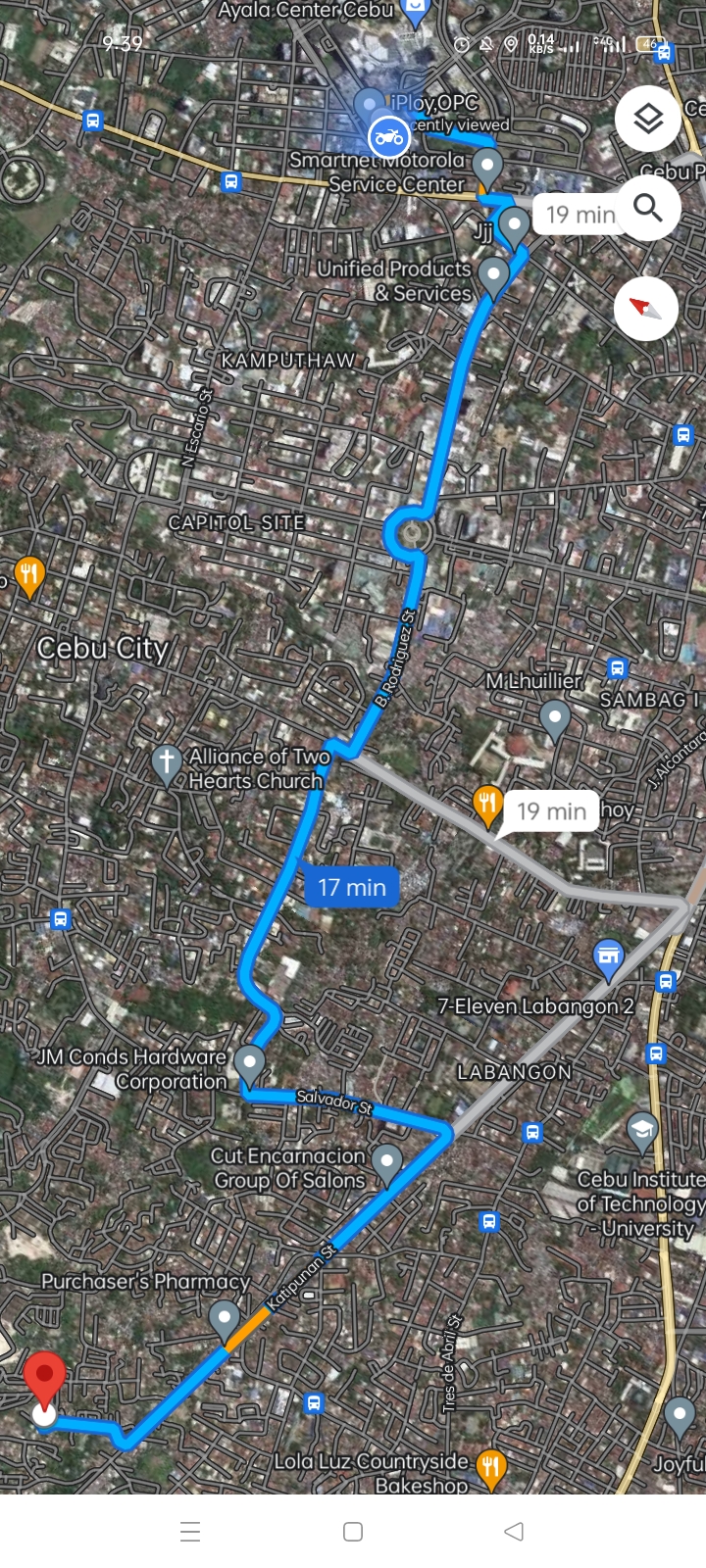Viewport: 706px width, 1568px height.
Task: Tap the compass to reorient map
Action: pos(646,308)
